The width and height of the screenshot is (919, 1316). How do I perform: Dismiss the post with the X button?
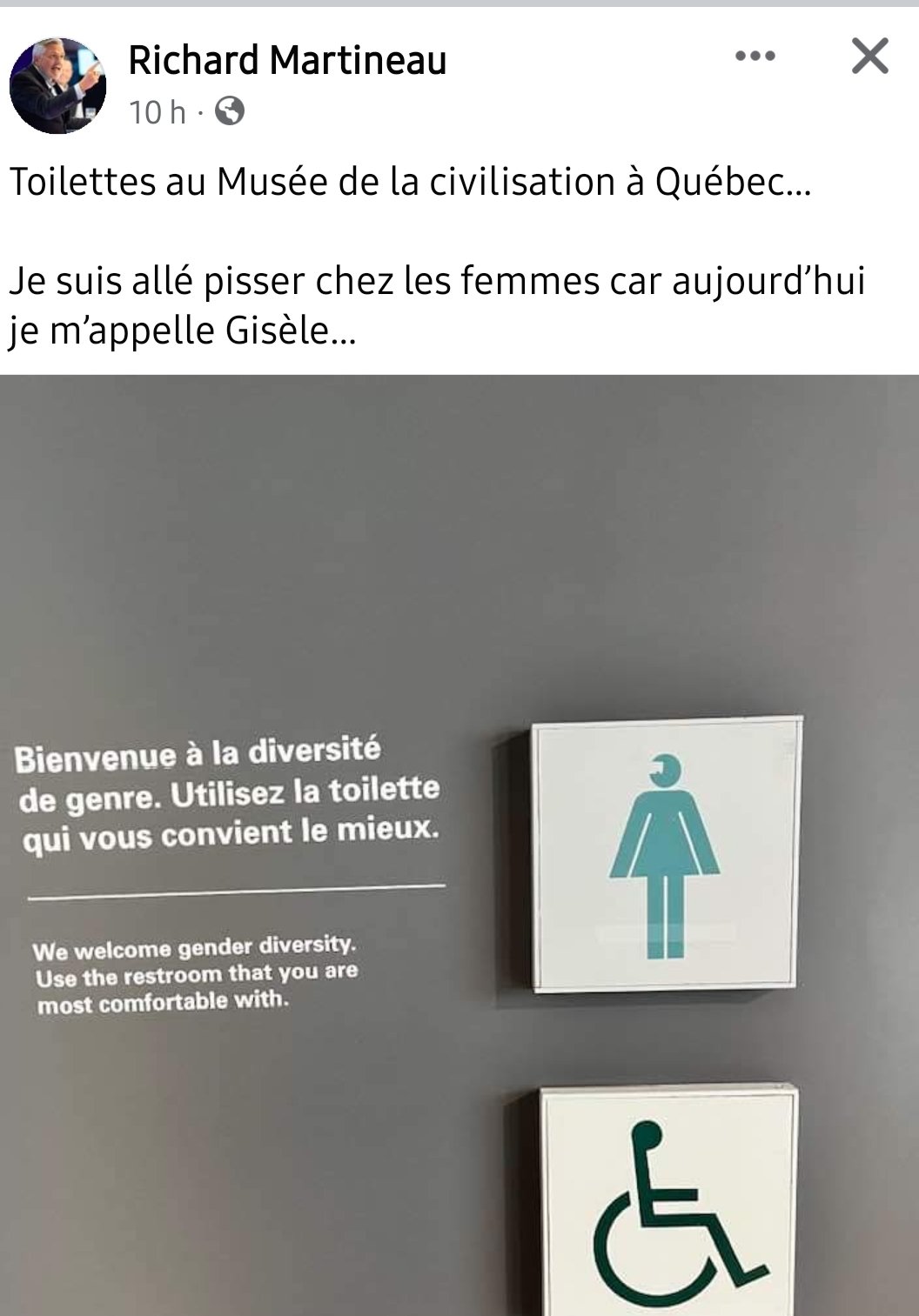coord(869,57)
